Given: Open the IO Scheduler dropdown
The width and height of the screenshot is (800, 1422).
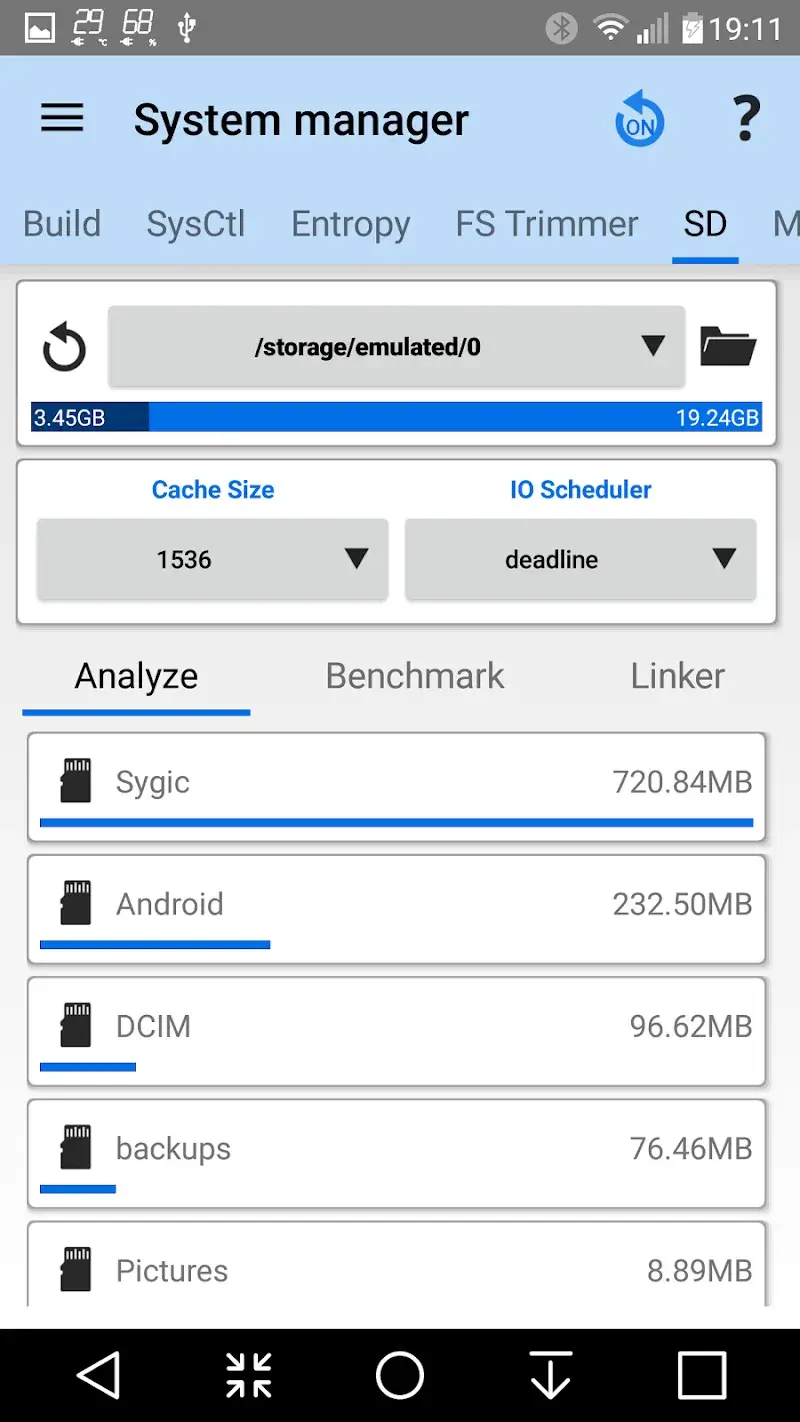Looking at the screenshot, I should pyautogui.click(x=580, y=559).
